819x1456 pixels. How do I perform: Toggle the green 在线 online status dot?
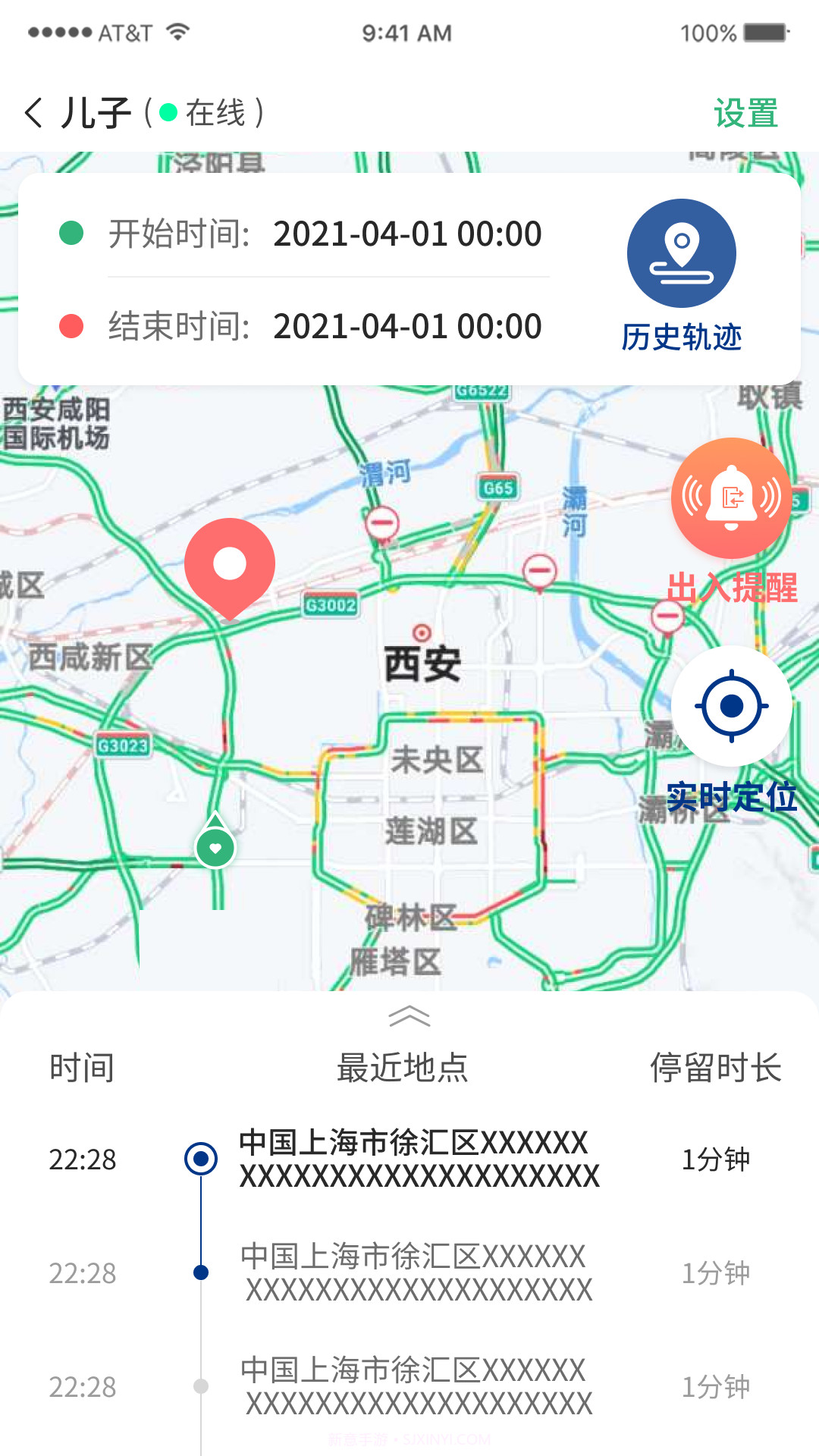(x=168, y=111)
